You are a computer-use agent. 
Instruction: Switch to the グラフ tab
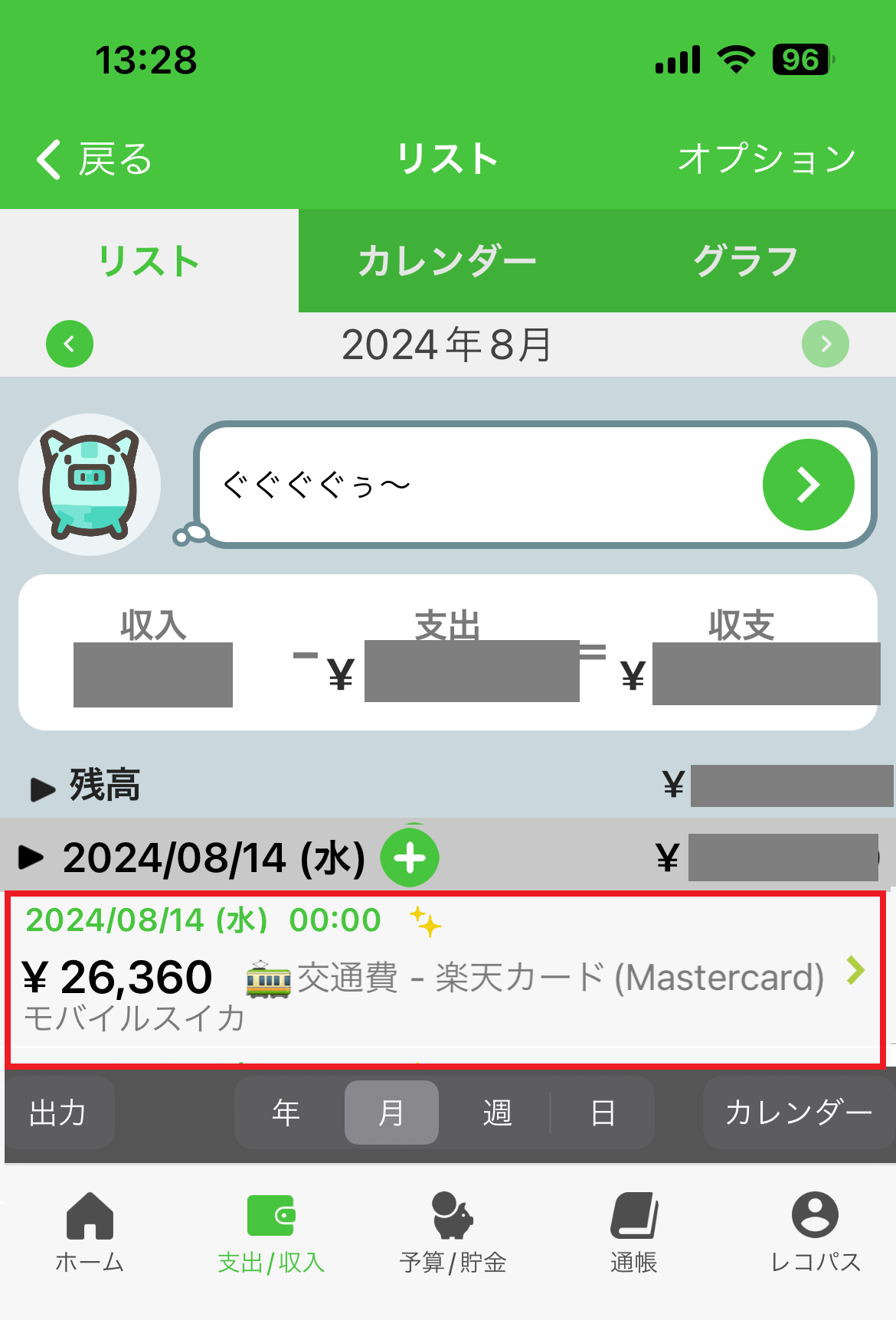click(x=746, y=261)
